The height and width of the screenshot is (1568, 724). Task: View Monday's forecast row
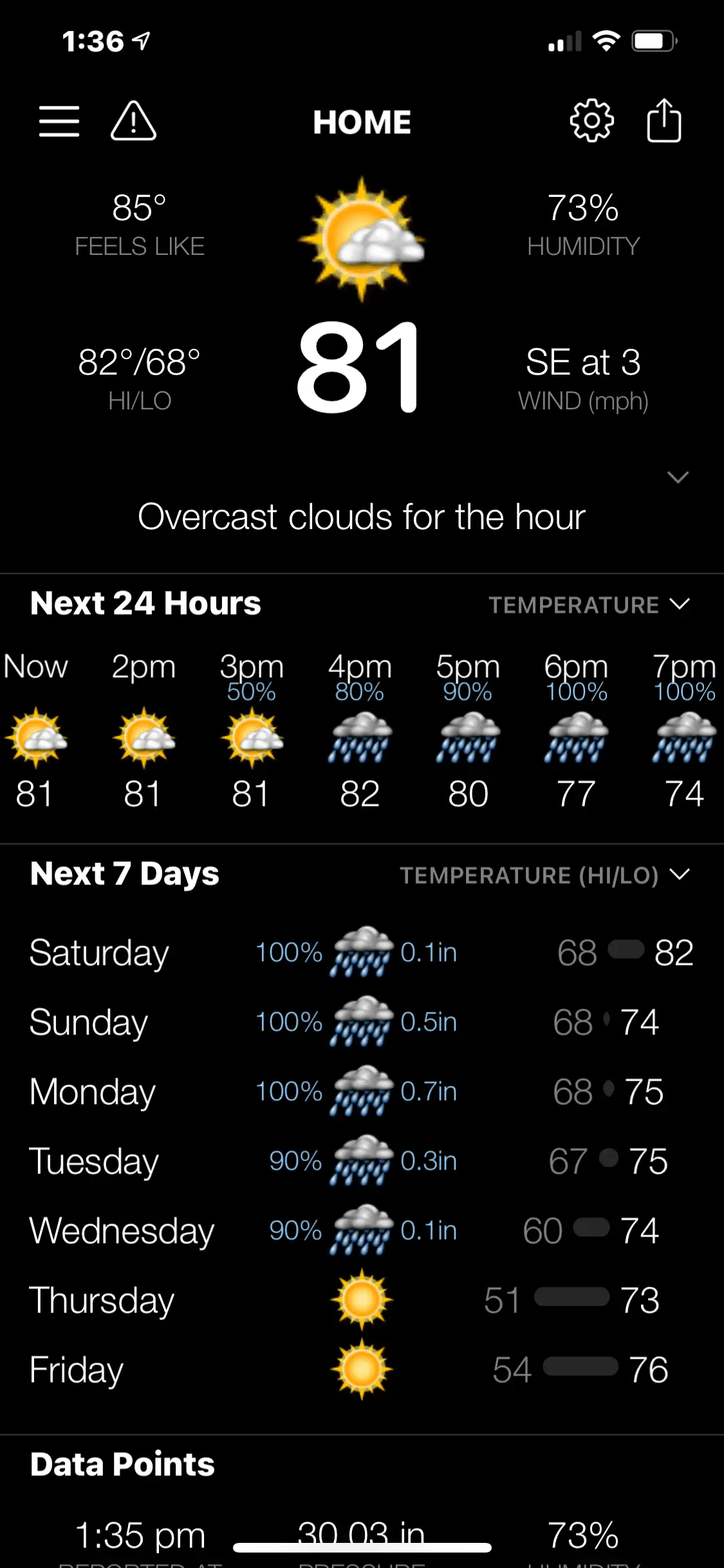point(362,1092)
